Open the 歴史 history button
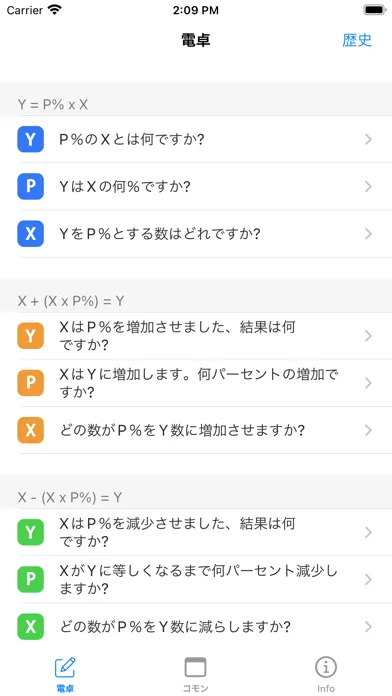The width and height of the screenshot is (392, 696). (356, 40)
